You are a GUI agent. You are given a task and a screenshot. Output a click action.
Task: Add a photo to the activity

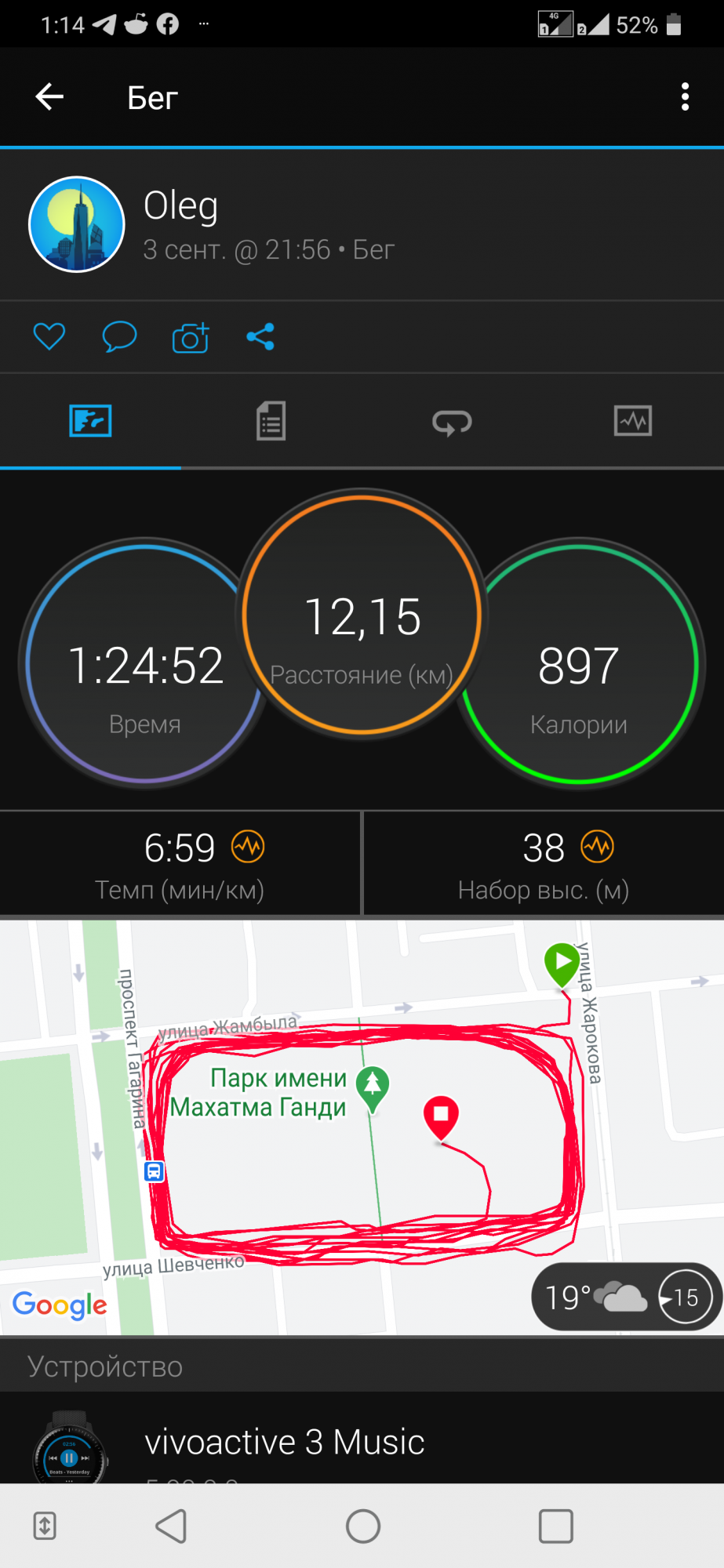[x=191, y=338]
